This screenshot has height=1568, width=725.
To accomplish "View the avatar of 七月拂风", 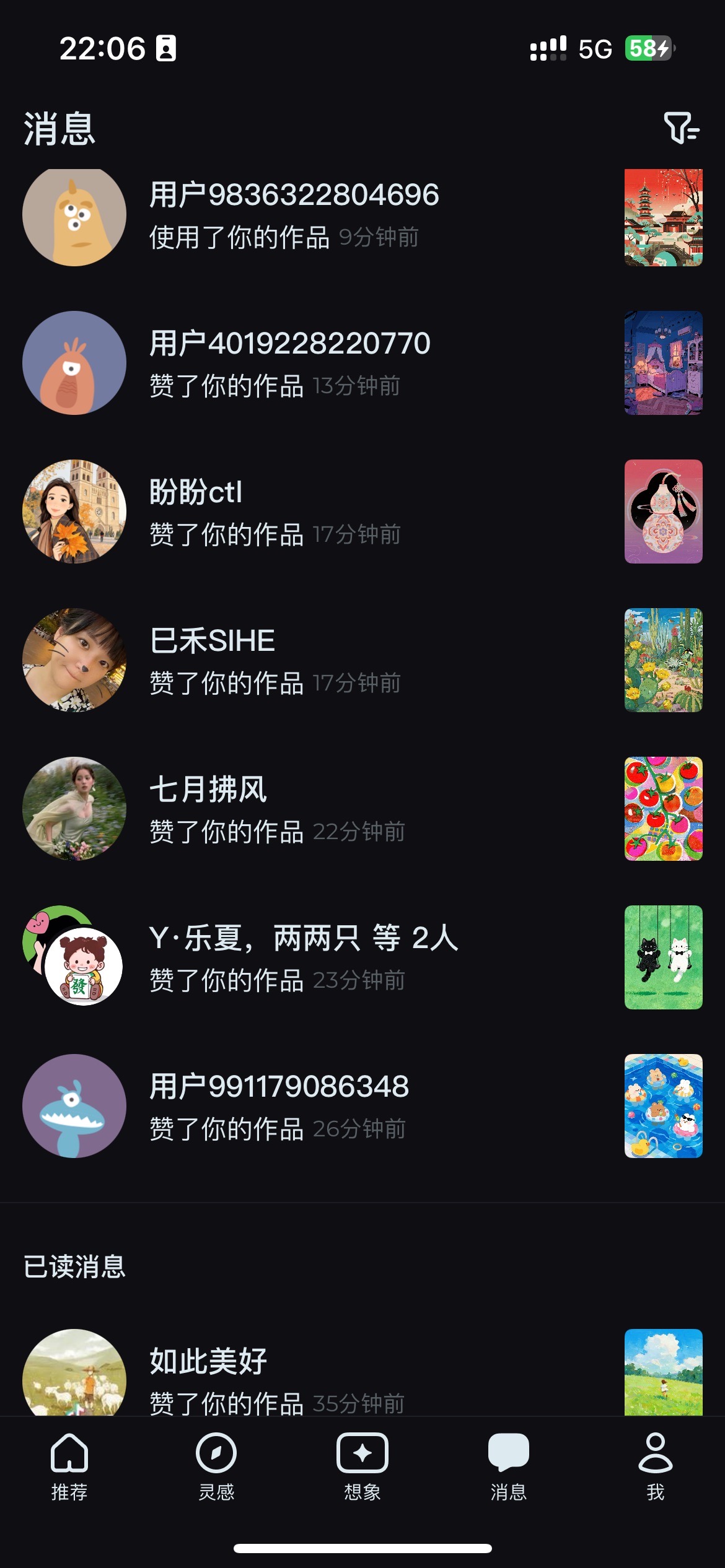I will [x=74, y=809].
